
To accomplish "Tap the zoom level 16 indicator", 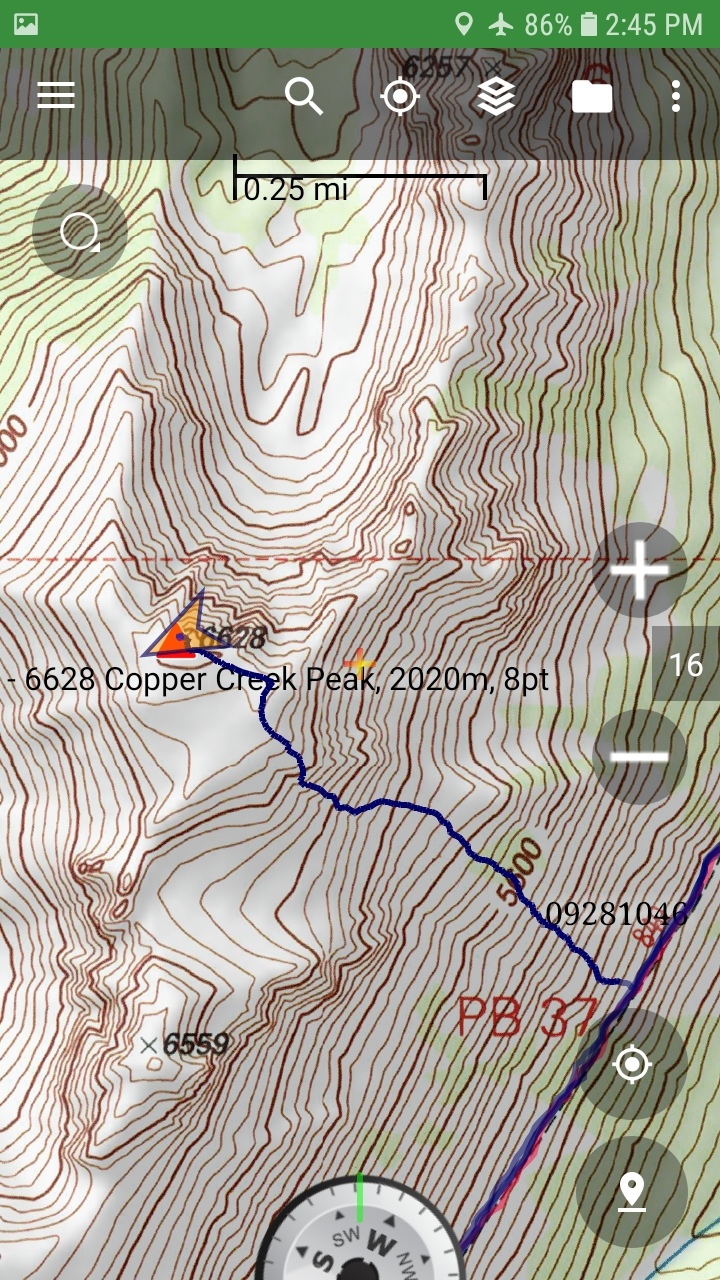I will coord(686,664).
